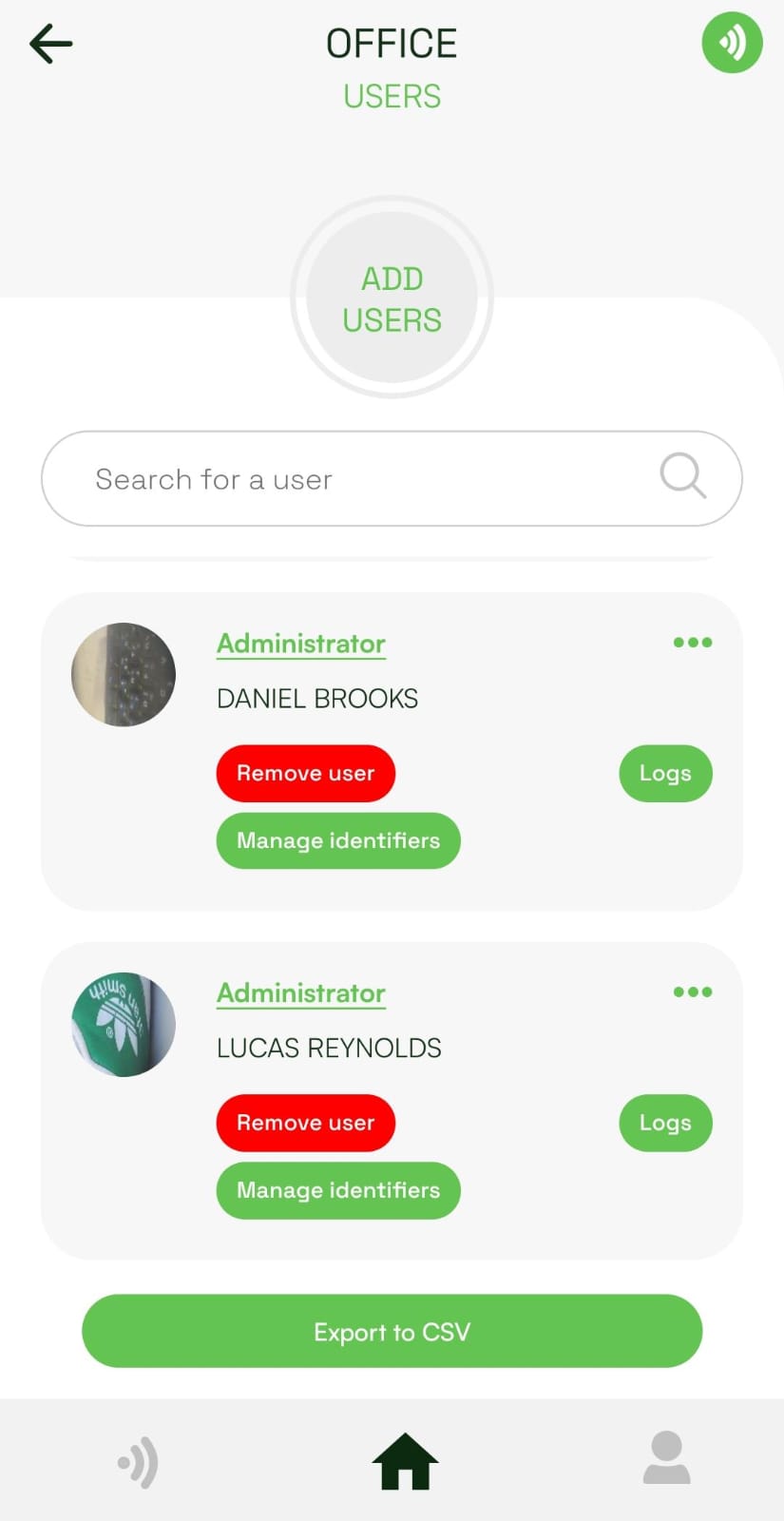Manage identifiers for Lucas Reynolds

click(337, 1191)
